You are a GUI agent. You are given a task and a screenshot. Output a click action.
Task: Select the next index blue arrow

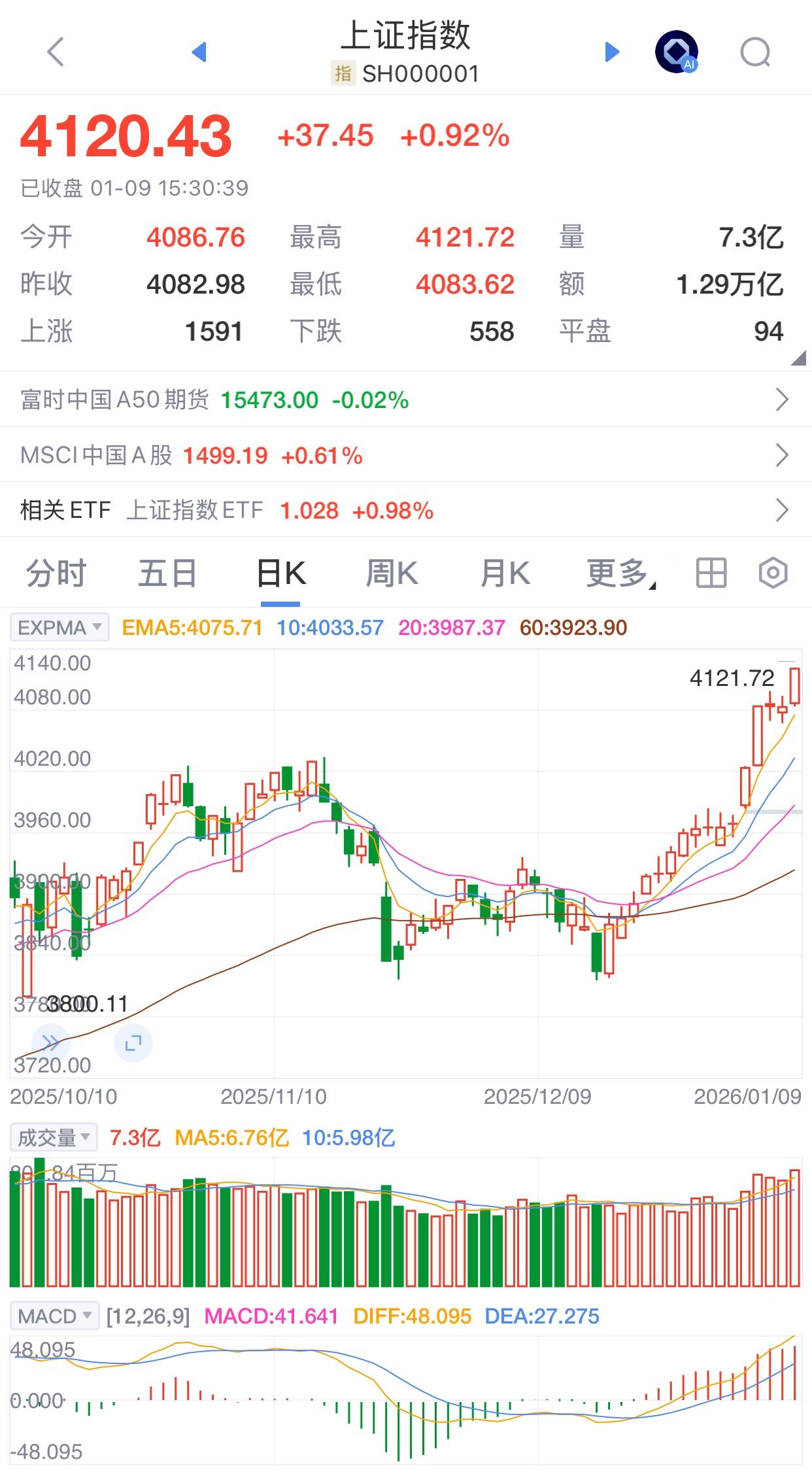click(x=610, y=51)
